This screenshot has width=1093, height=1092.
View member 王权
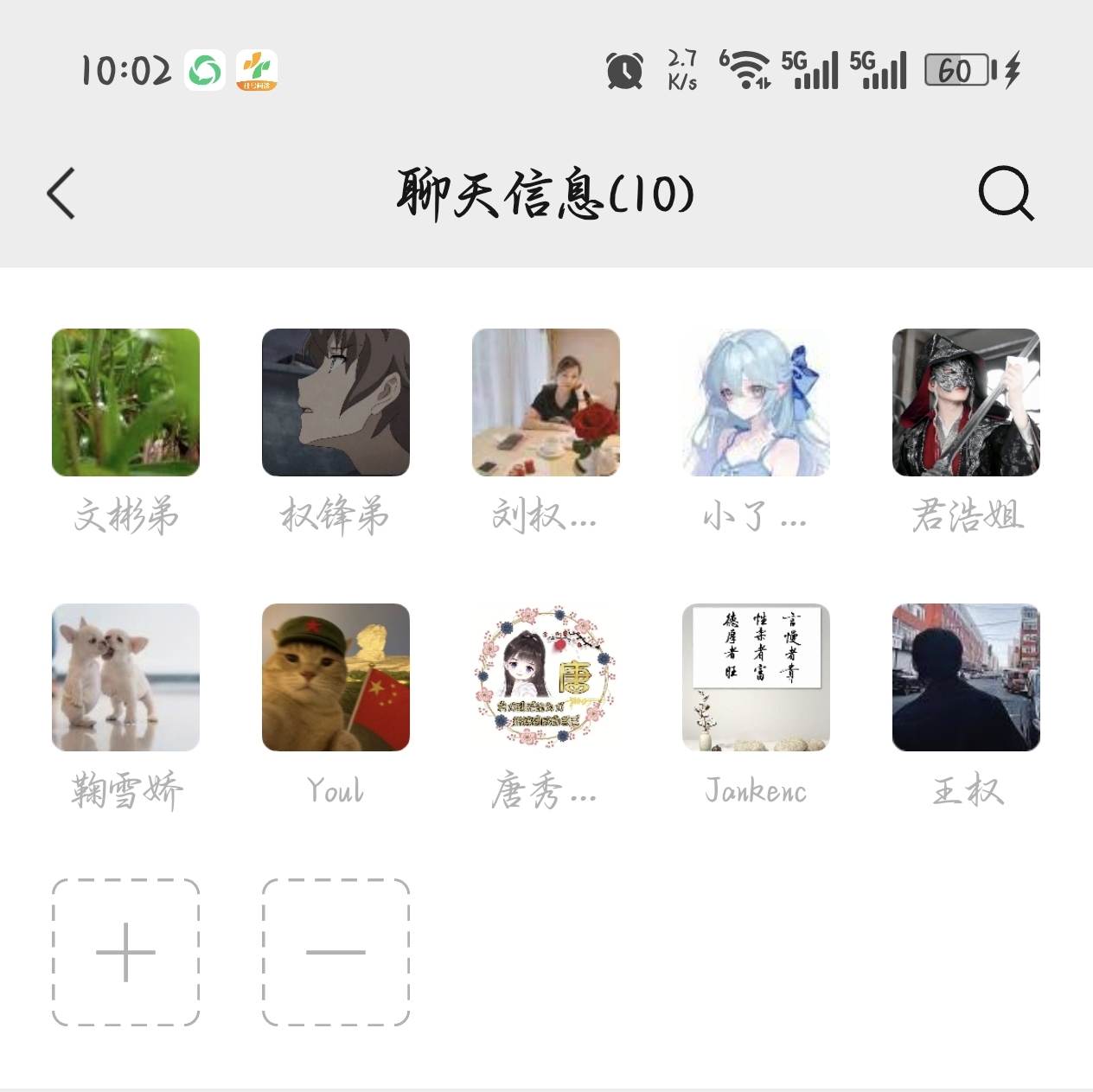point(966,677)
